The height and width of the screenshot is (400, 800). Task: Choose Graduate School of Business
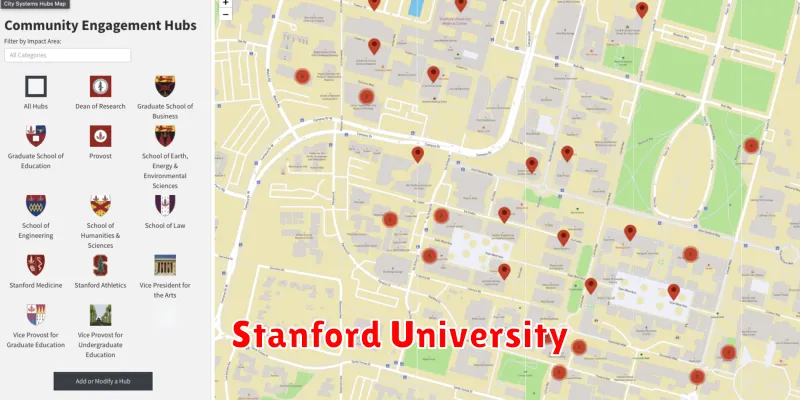(x=165, y=86)
